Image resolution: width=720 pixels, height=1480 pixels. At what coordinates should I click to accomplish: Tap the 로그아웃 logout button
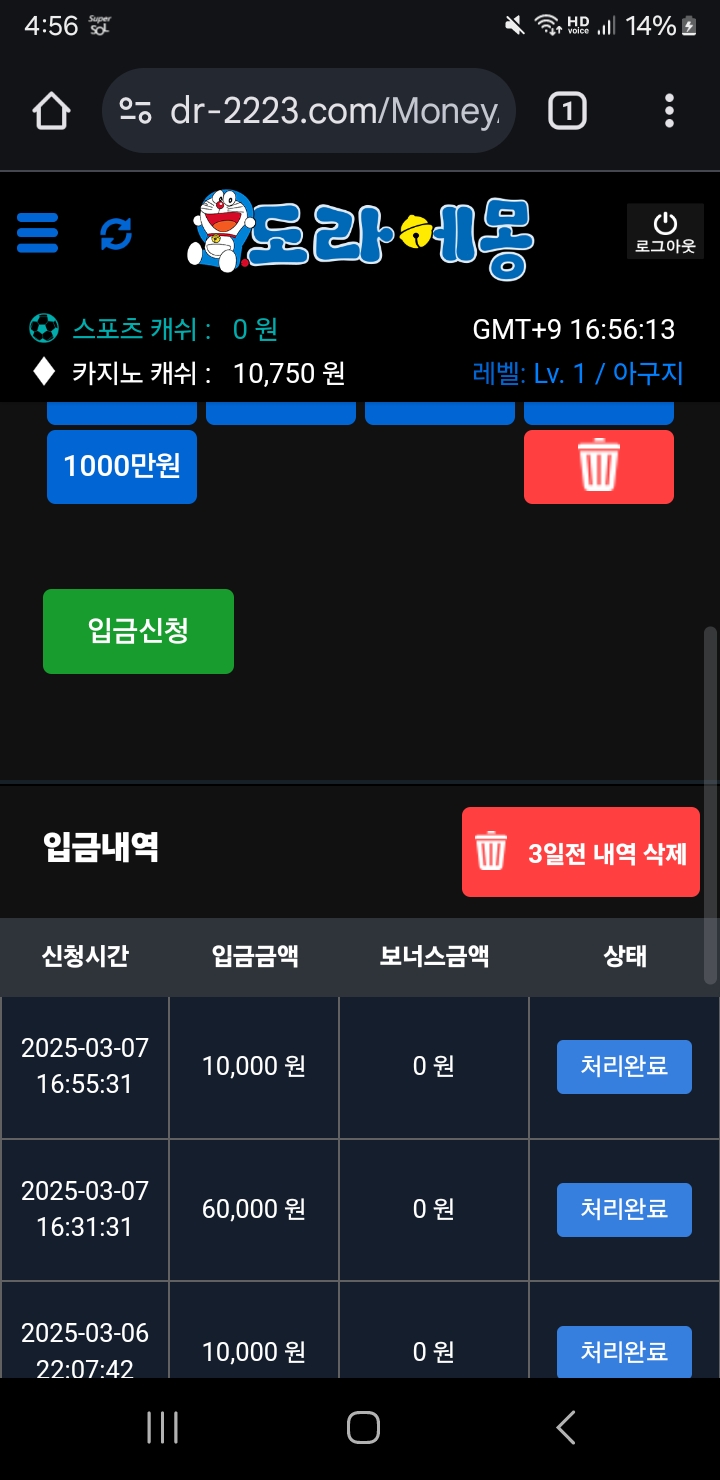(x=665, y=232)
